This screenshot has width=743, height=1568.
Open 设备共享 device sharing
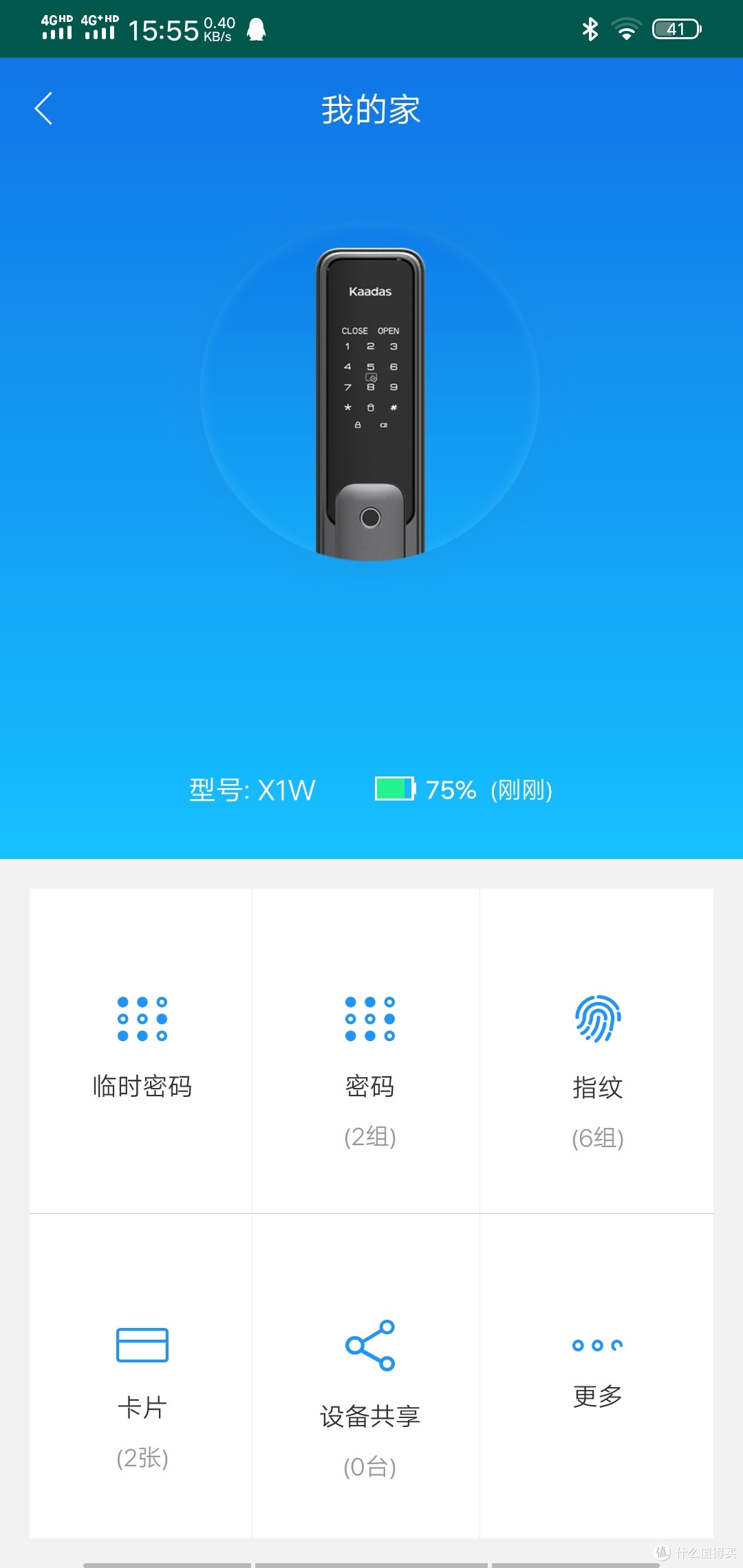coord(369,1375)
